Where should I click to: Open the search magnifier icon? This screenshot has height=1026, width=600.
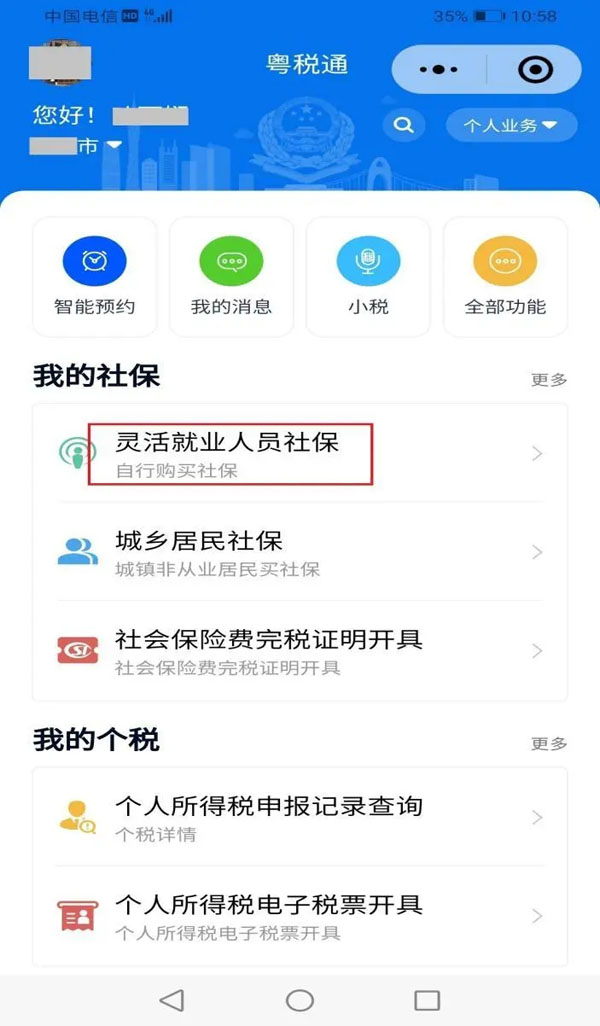[404, 126]
